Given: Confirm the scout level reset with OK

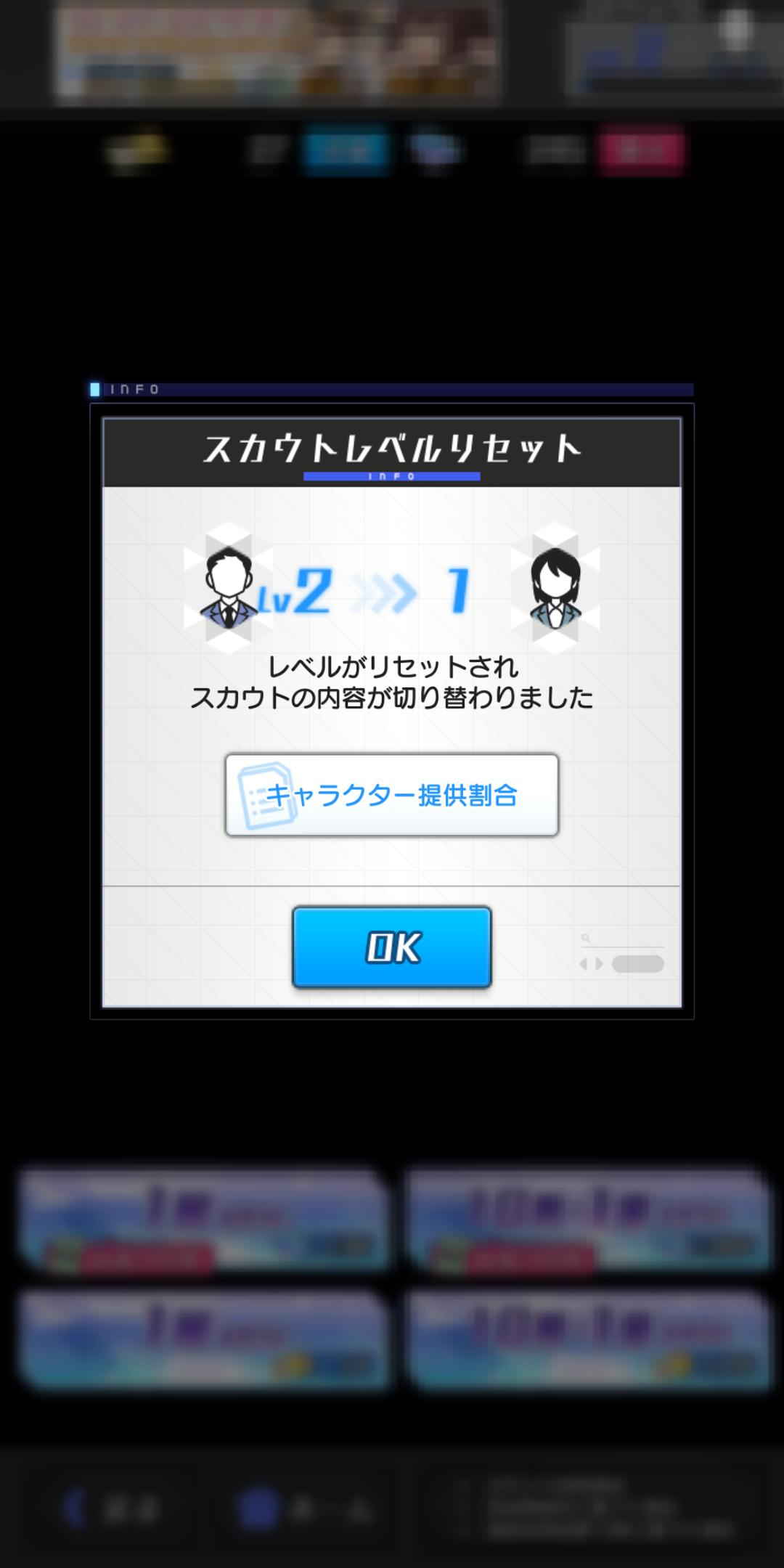Looking at the screenshot, I should (392, 947).
